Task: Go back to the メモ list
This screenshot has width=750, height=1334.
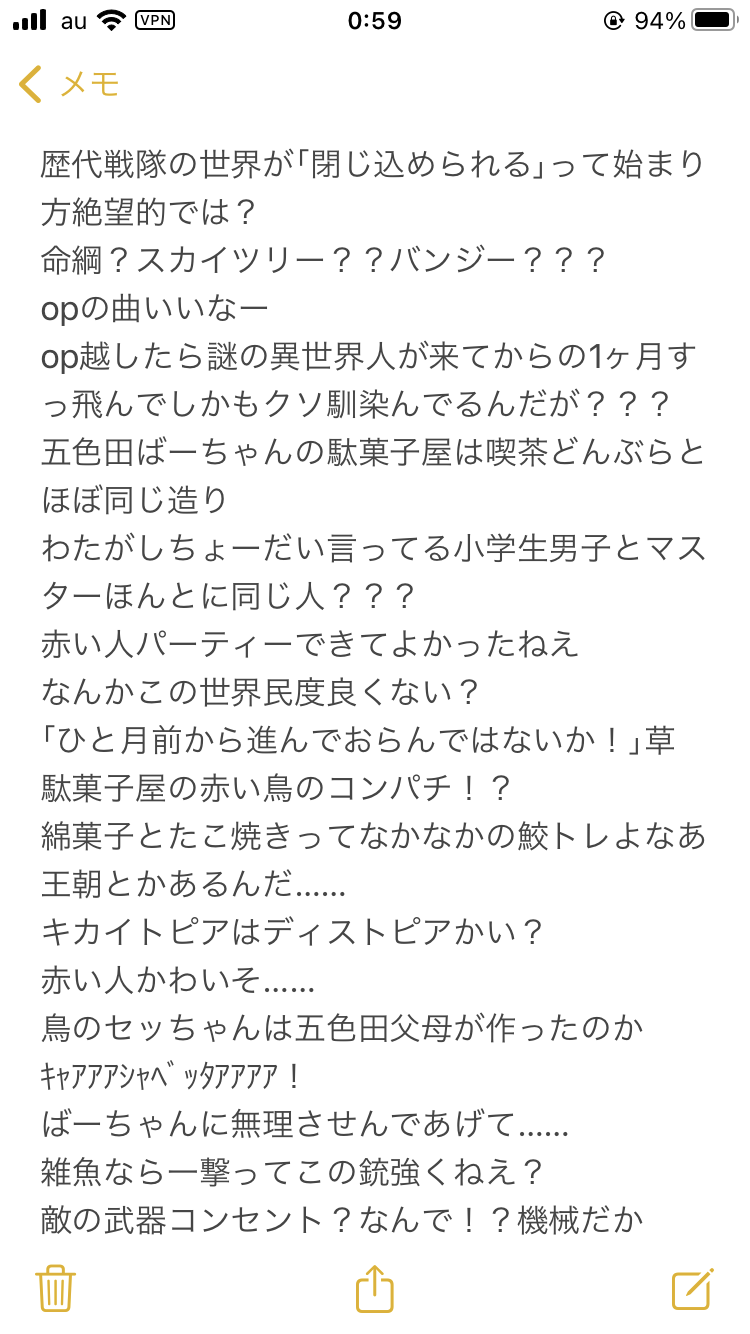Action: pos(69,84)
